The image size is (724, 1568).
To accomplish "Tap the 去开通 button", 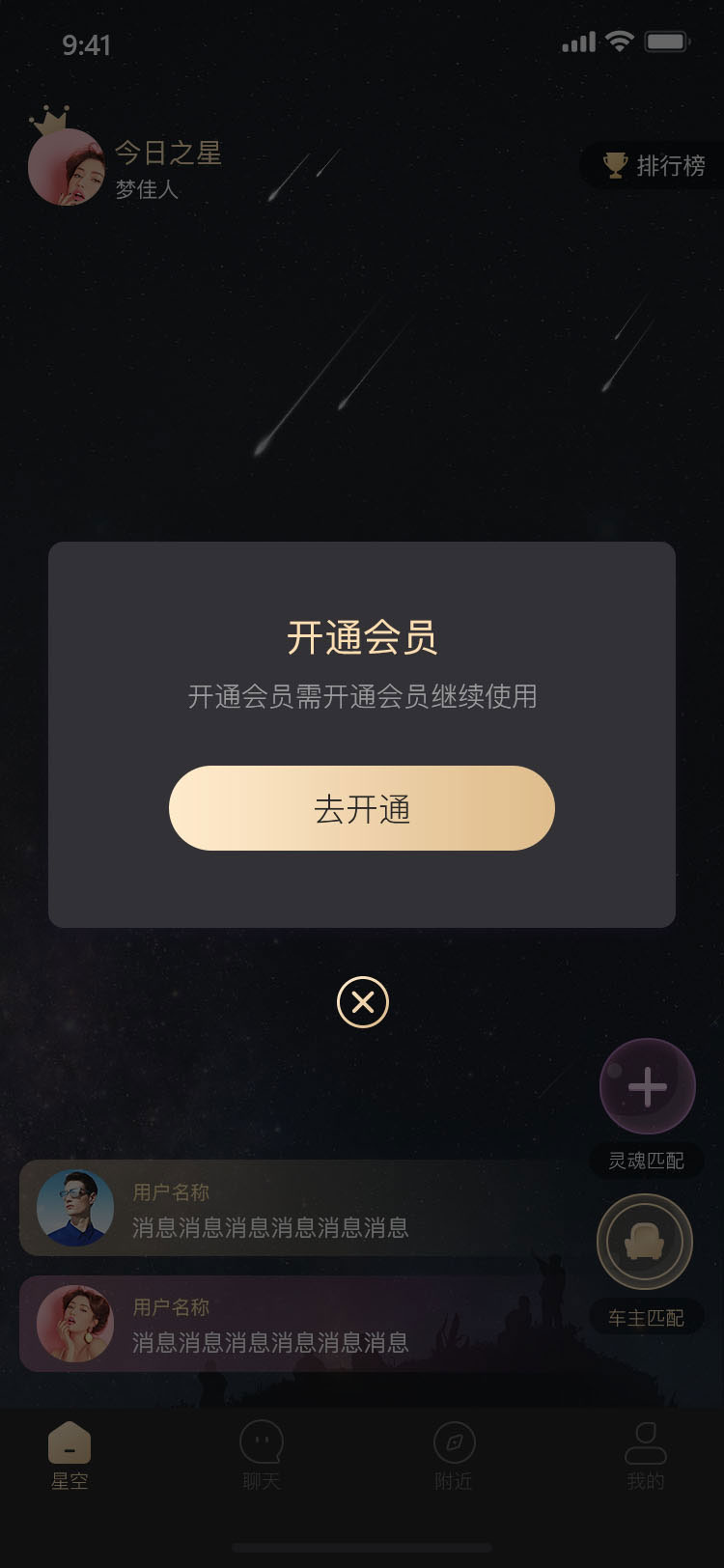I will point(362,808).
